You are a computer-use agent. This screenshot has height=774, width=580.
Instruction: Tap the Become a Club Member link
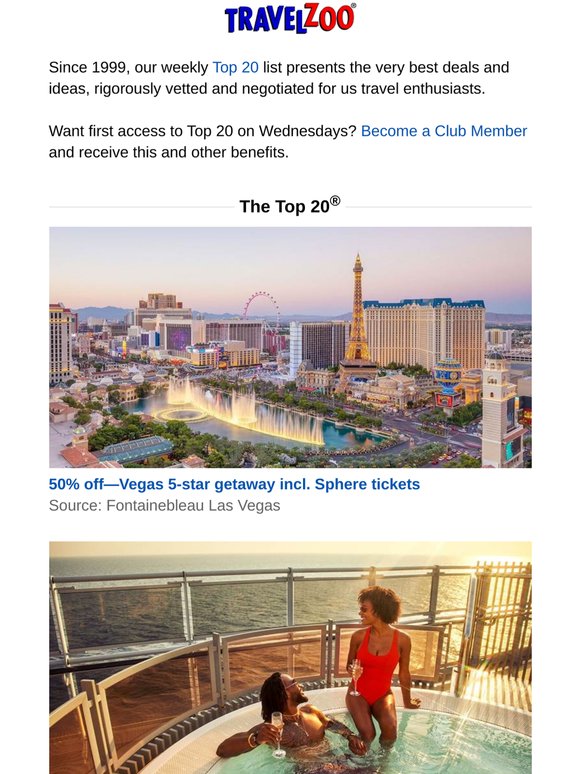[444, 131]
